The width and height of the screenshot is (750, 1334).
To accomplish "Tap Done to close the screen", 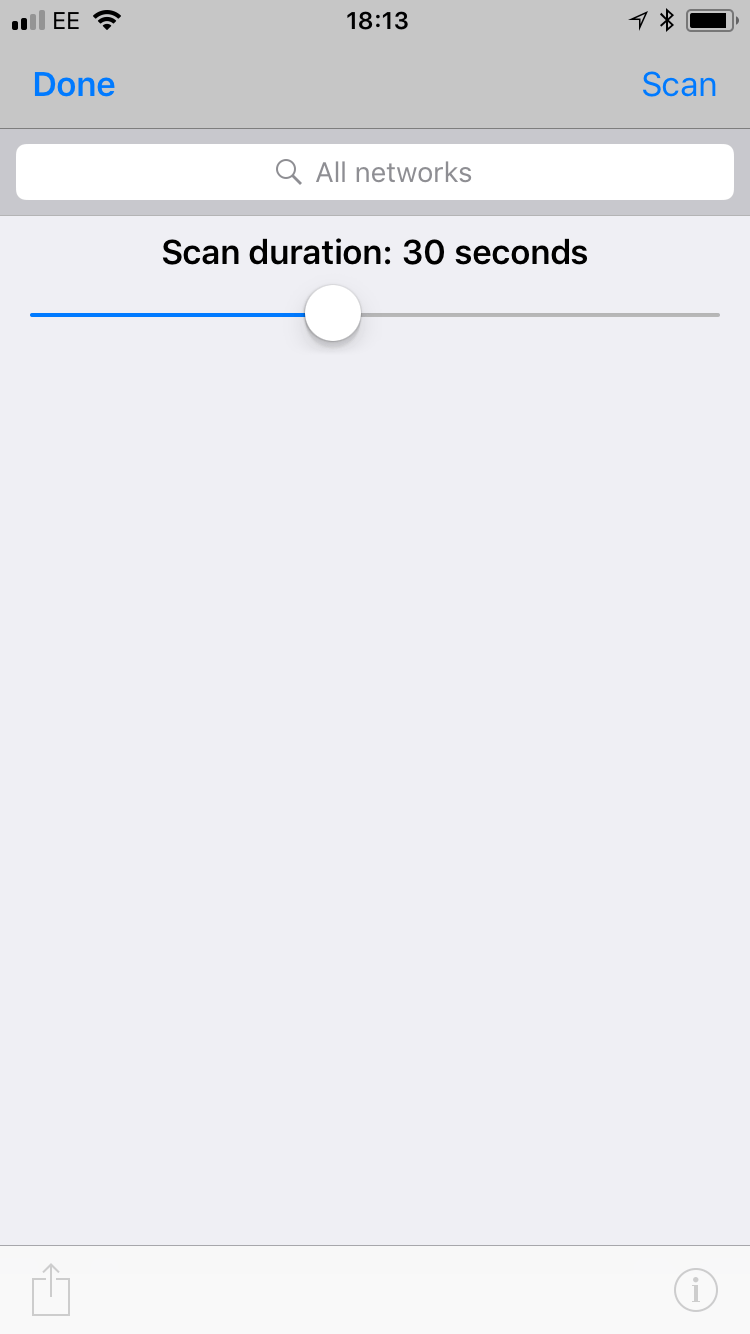I will (x=74, y=85).
